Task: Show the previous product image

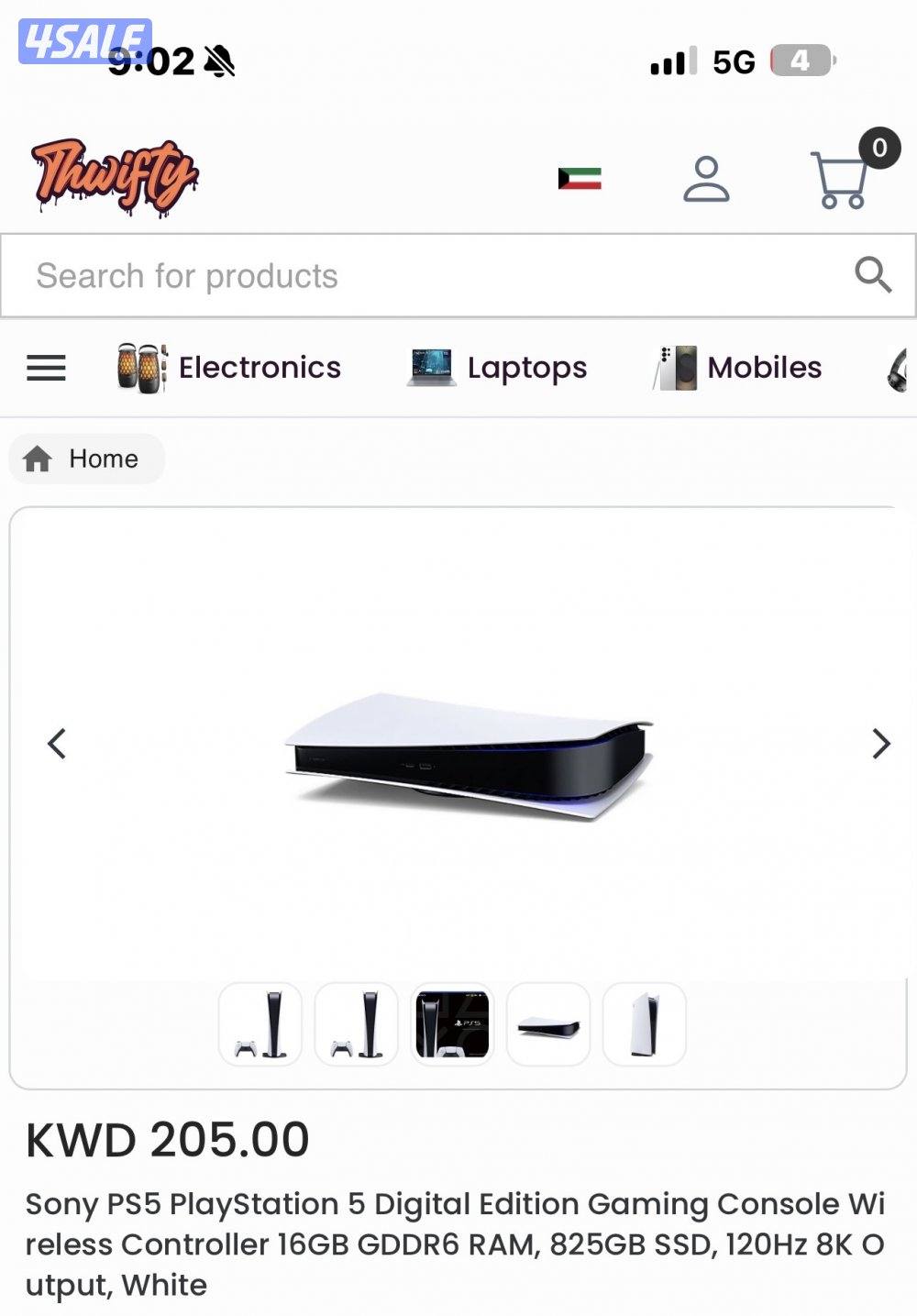Action: click(x=57, y=743)
